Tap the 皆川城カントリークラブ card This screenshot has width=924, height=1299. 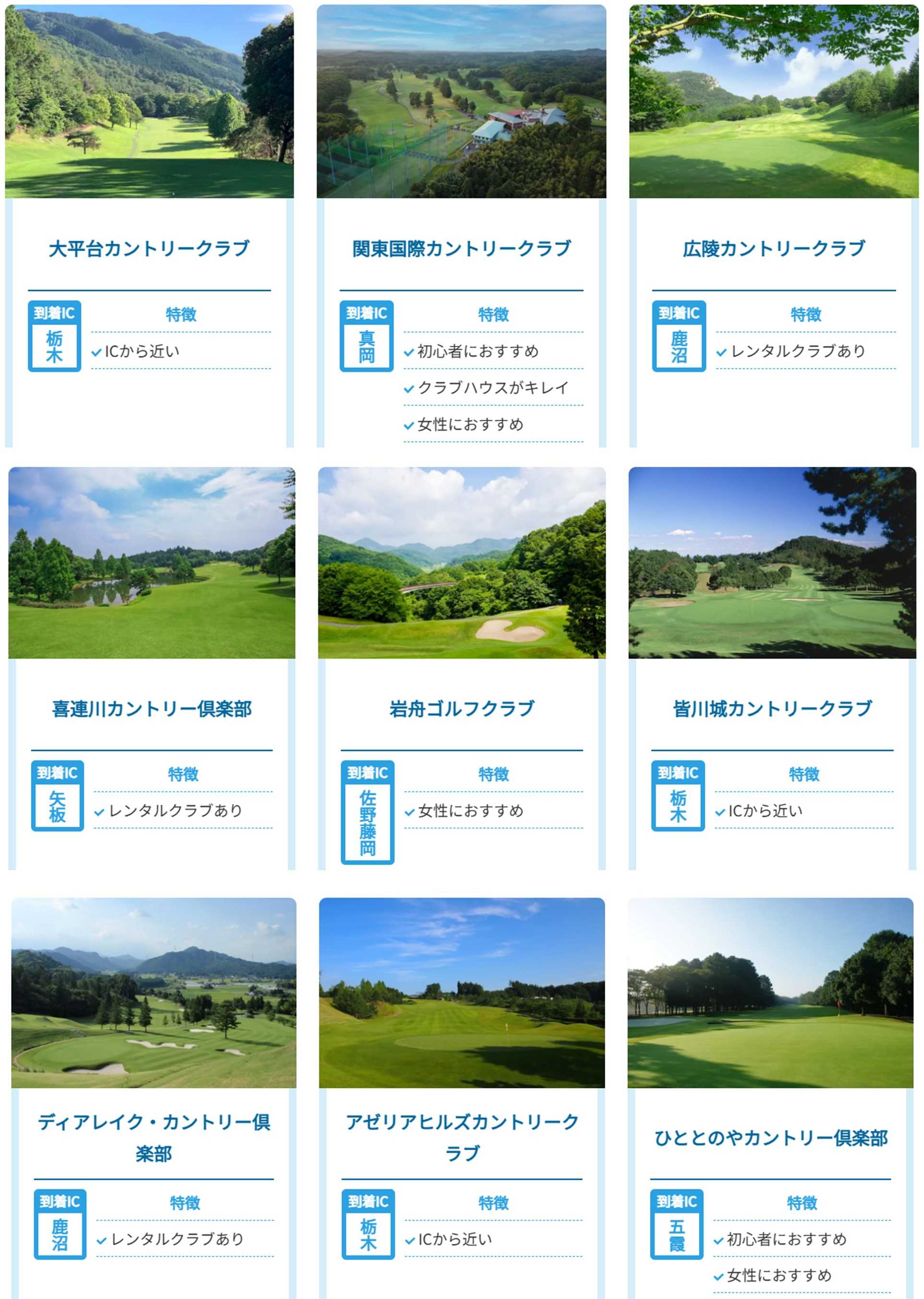(x=772, y=709)
